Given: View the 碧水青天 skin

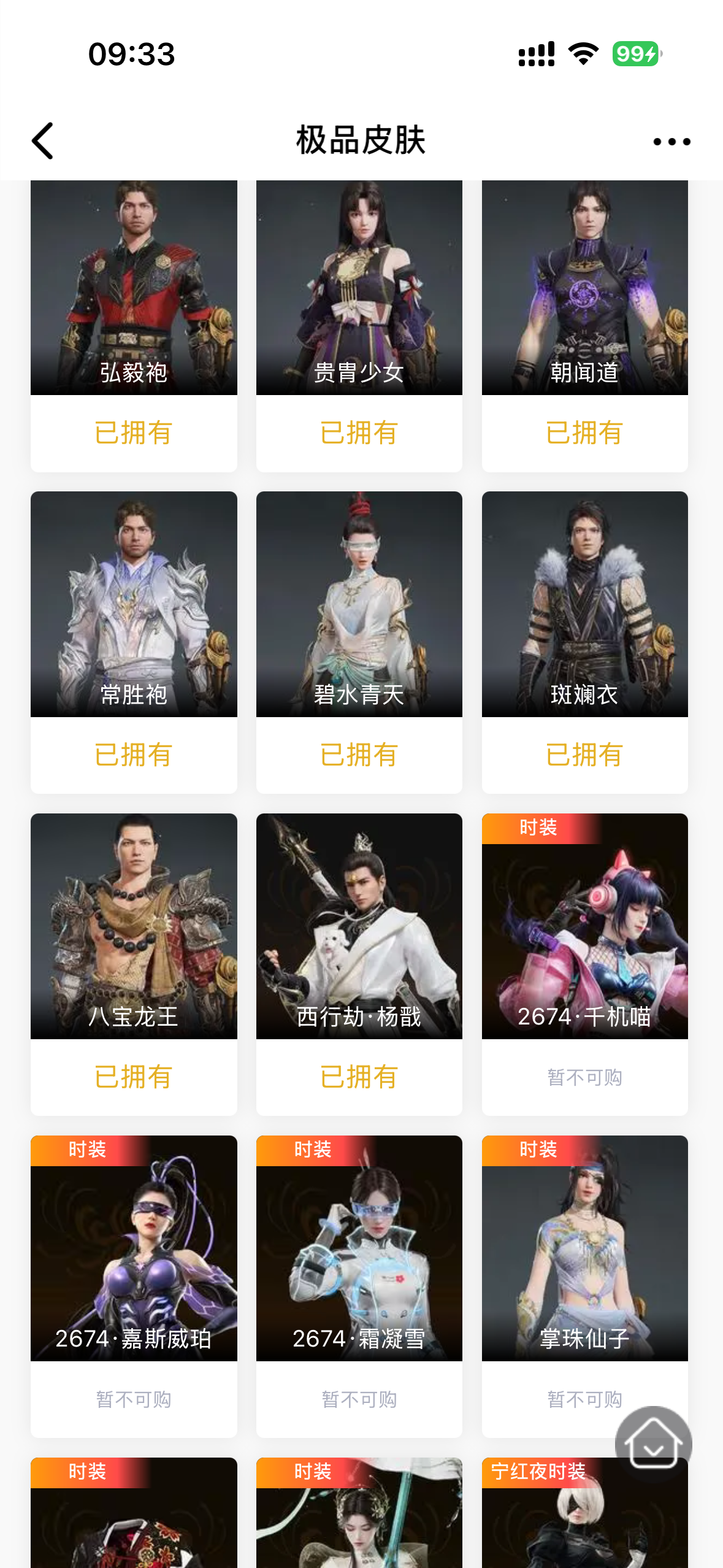Looking at the screenshot, I should 359,604.
